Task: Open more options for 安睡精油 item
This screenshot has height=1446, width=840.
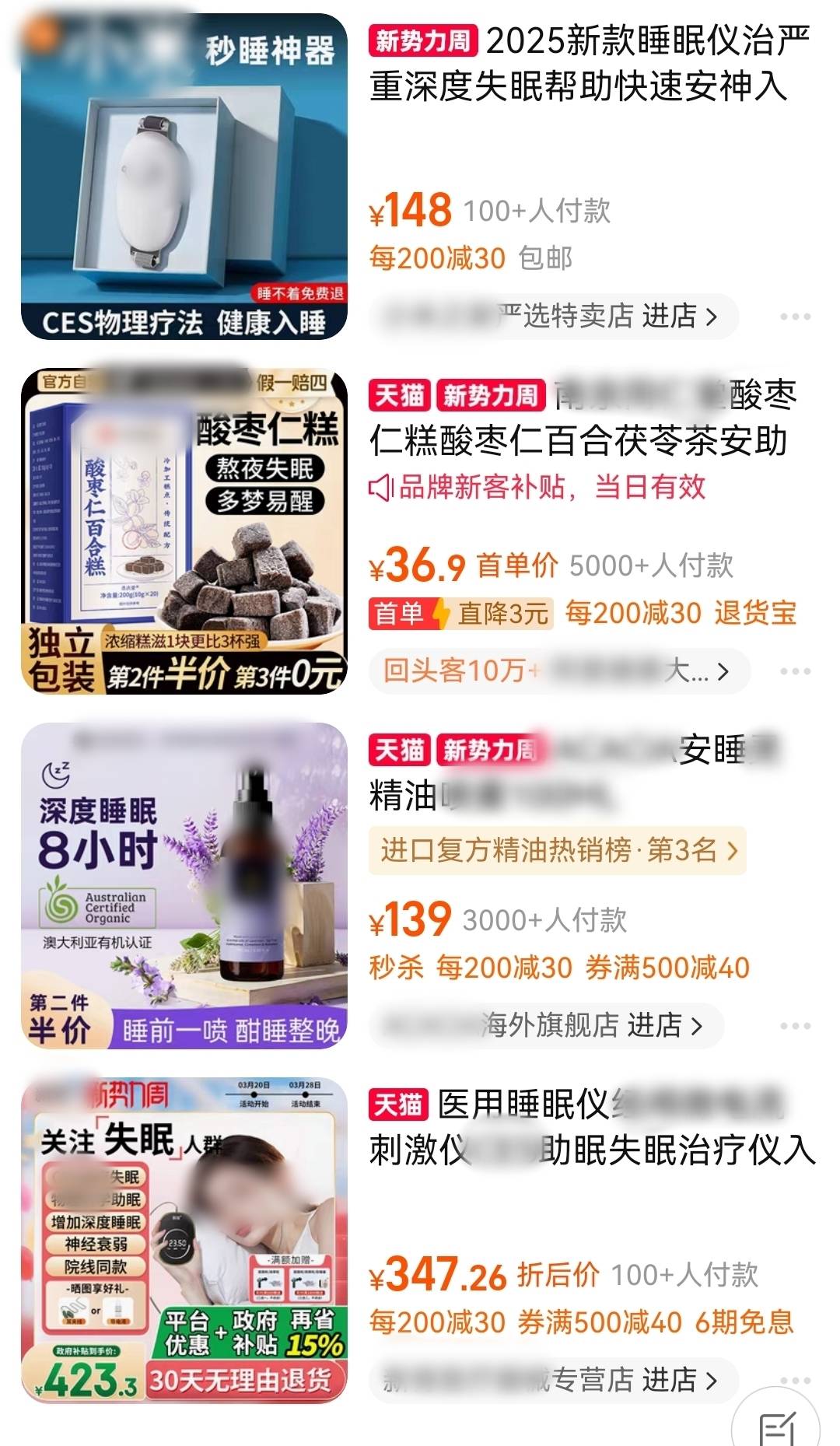Action: pyautogui.click(x=795, y=1026)
